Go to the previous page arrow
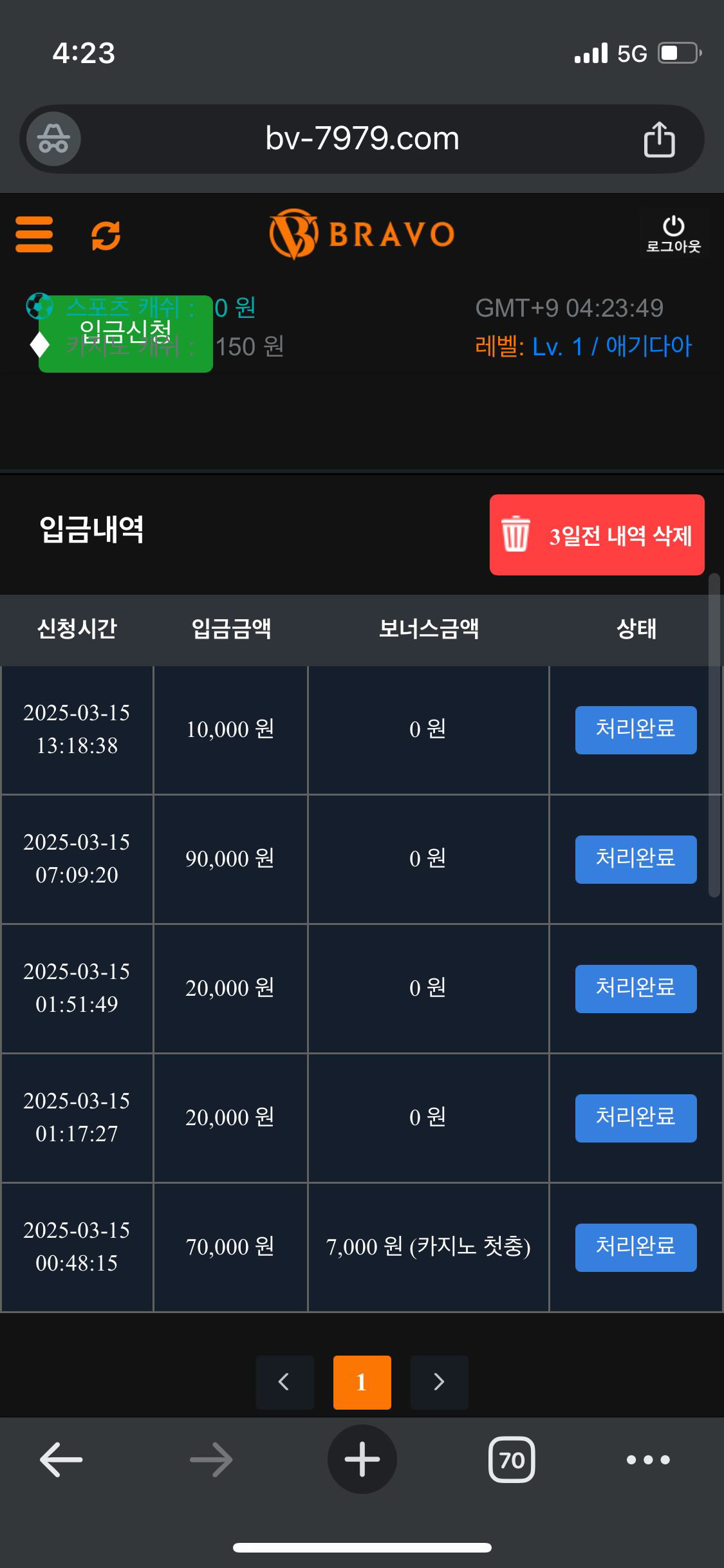This screenshot has width=724, height=1568. pos(284,1382)
